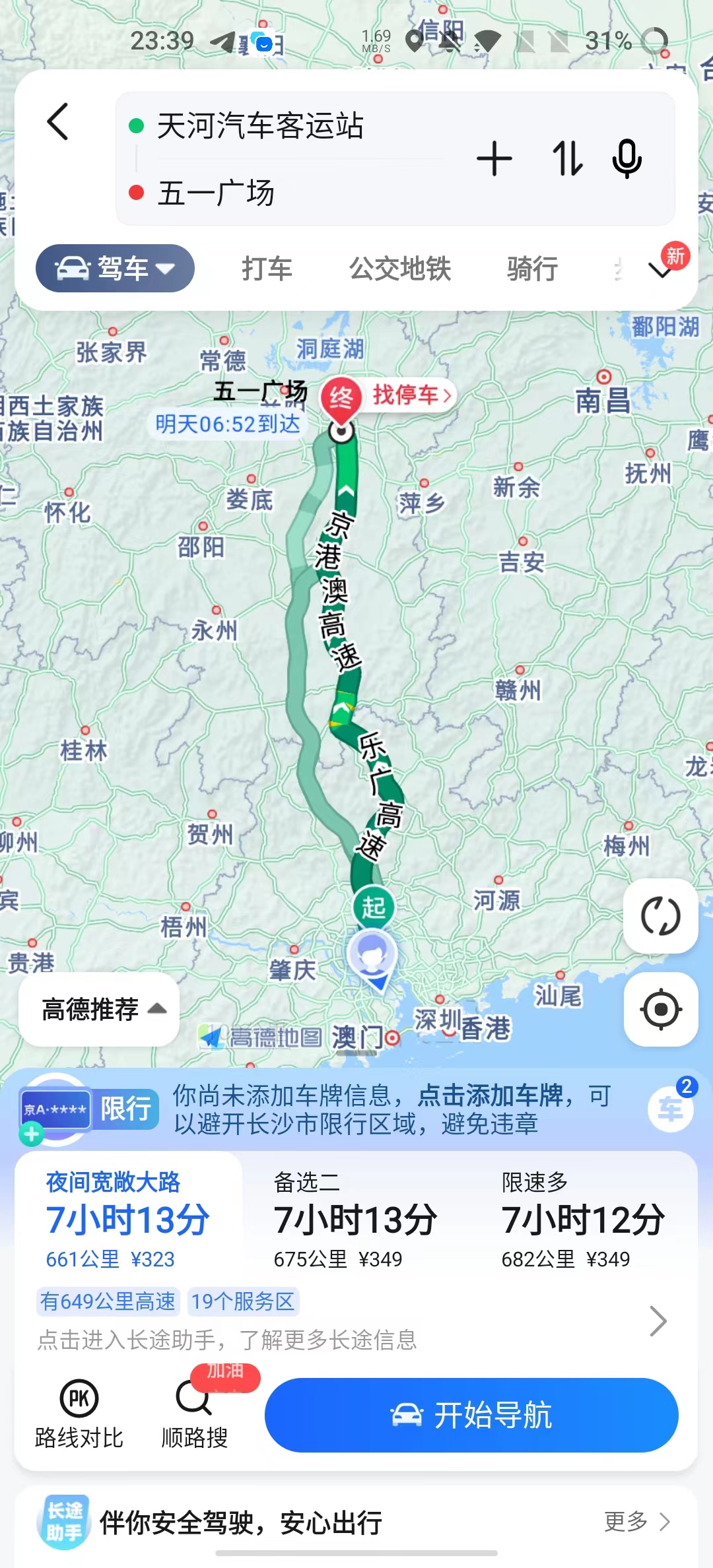Edit the destination 五一广场
713x1568 pixels.
216,193
